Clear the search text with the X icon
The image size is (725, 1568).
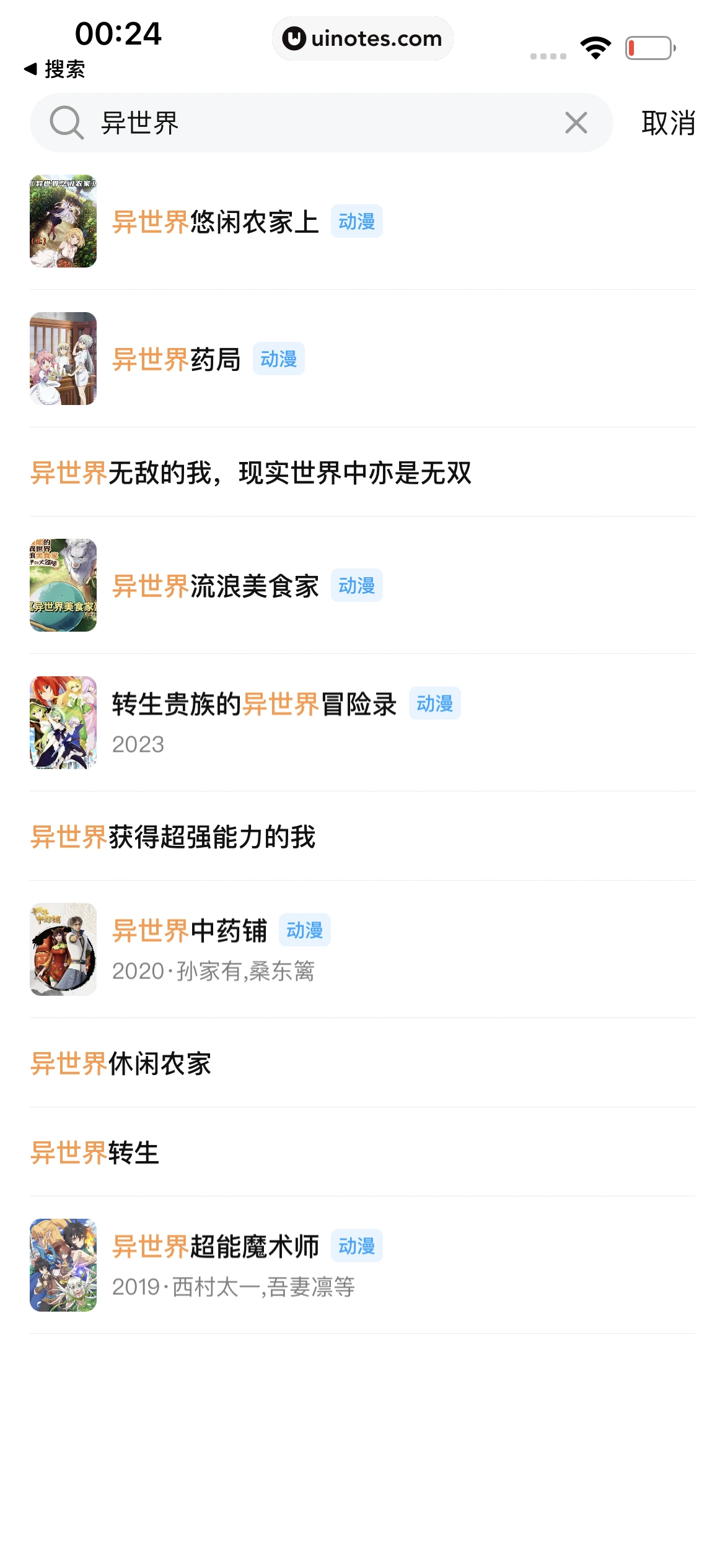[576, 123]
